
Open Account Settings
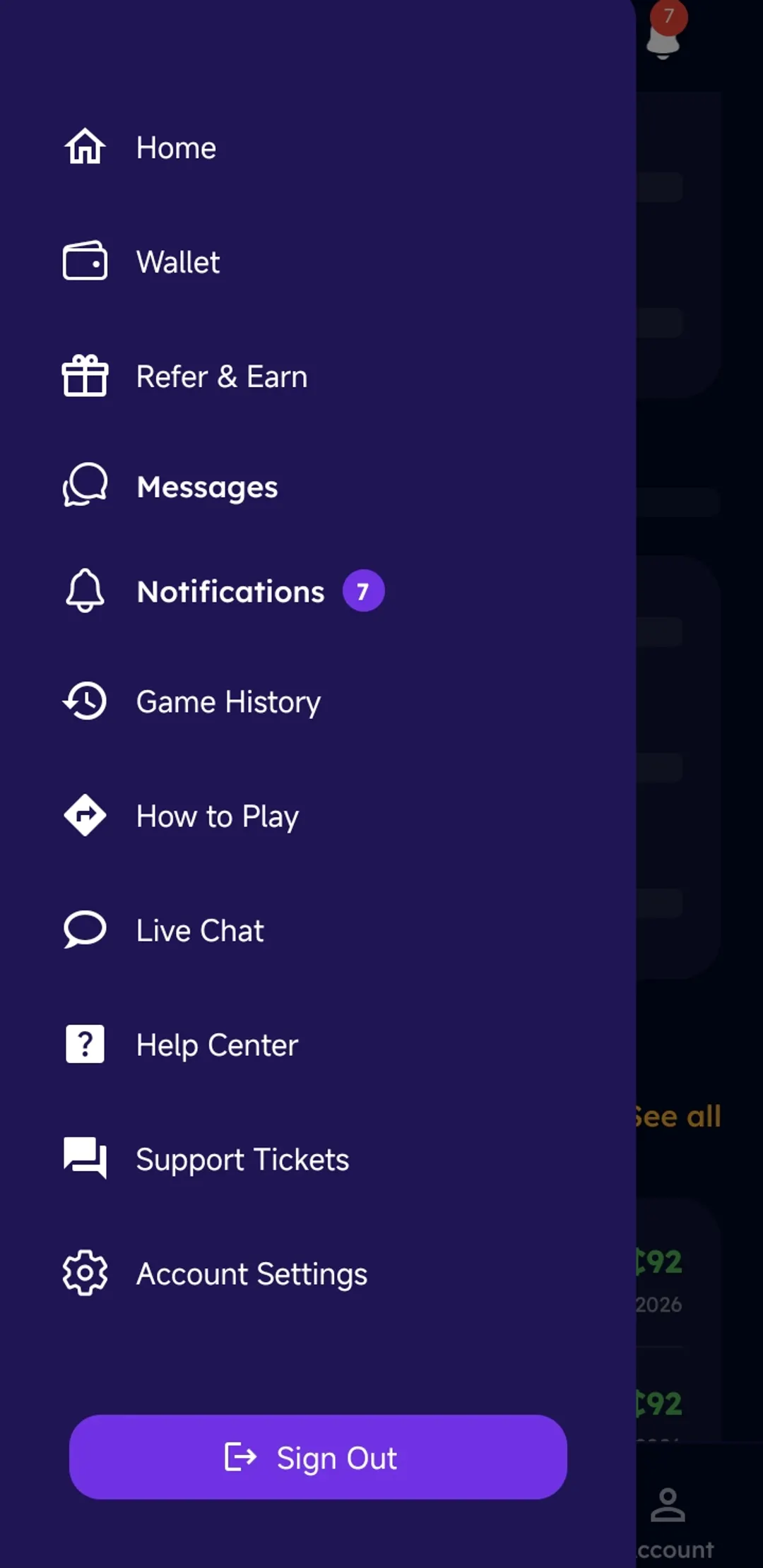pos(318,1273)
